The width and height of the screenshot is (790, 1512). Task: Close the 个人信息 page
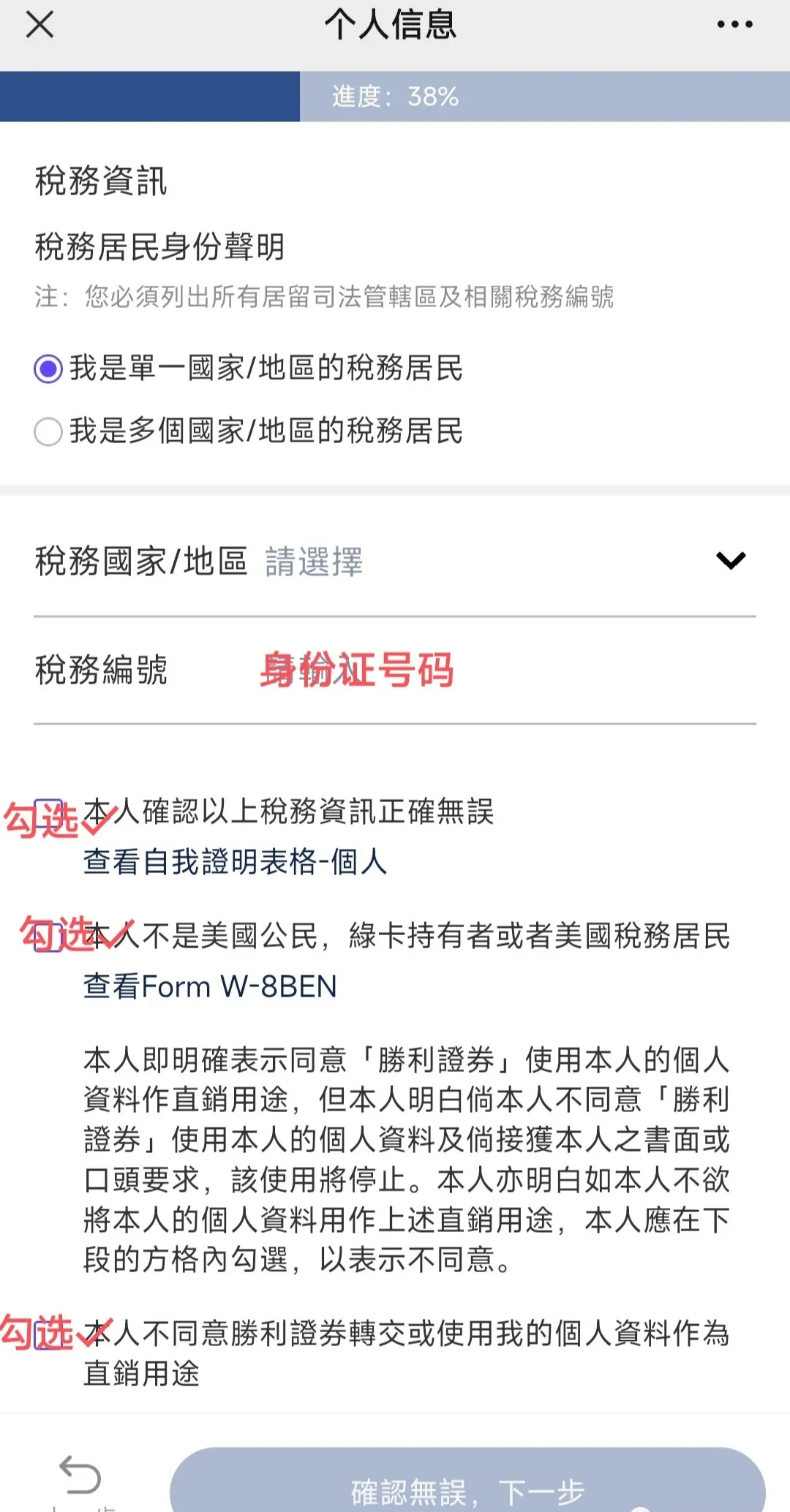(39, 25)
